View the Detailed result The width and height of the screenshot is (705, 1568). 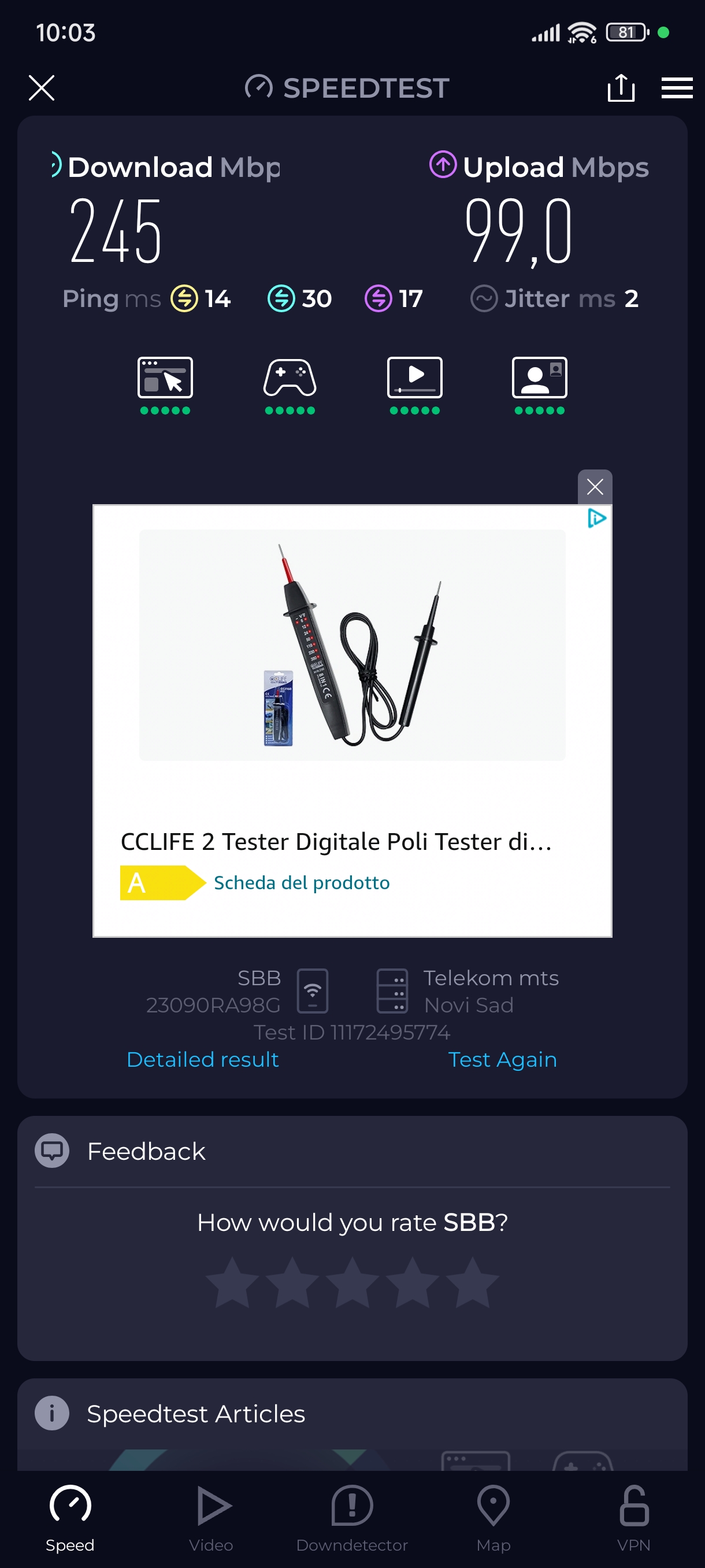203,1060
